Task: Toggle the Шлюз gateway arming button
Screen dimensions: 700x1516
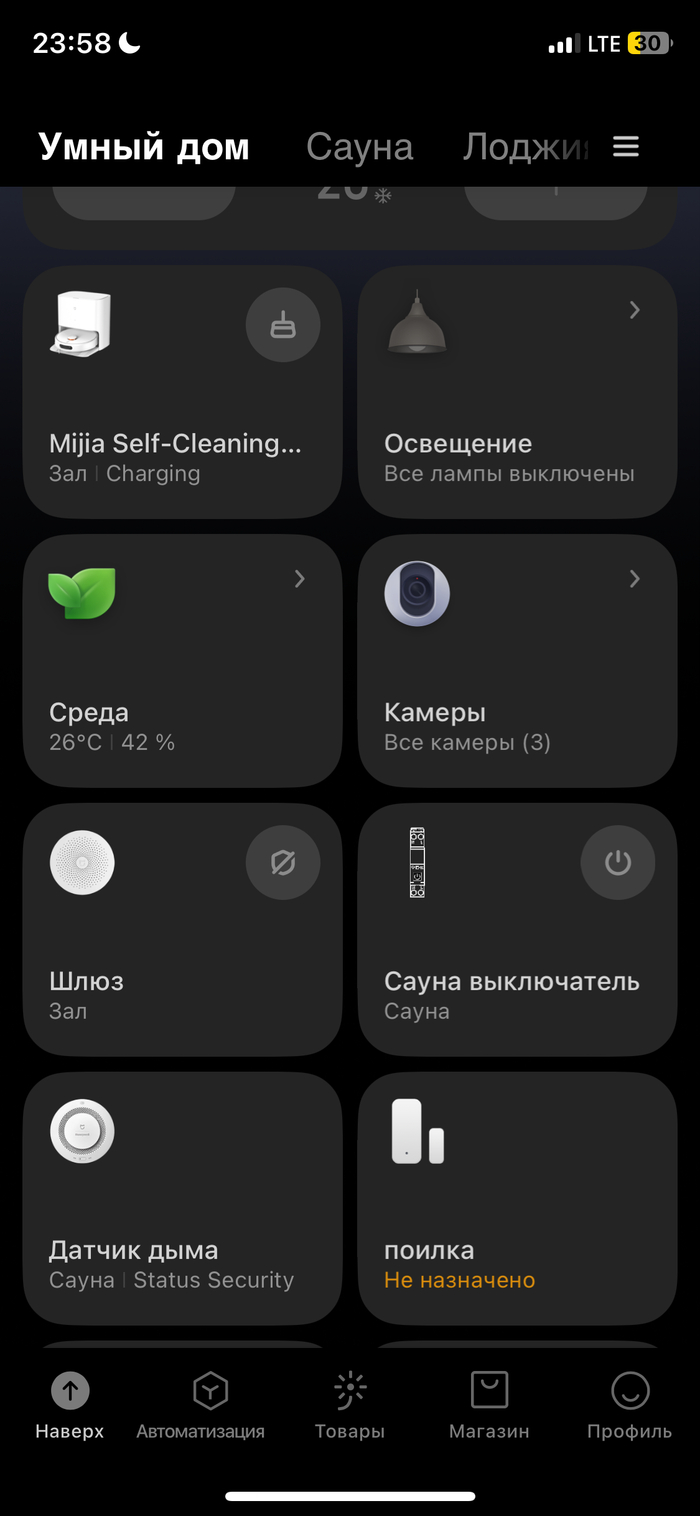Action: (x=283, y=863)
